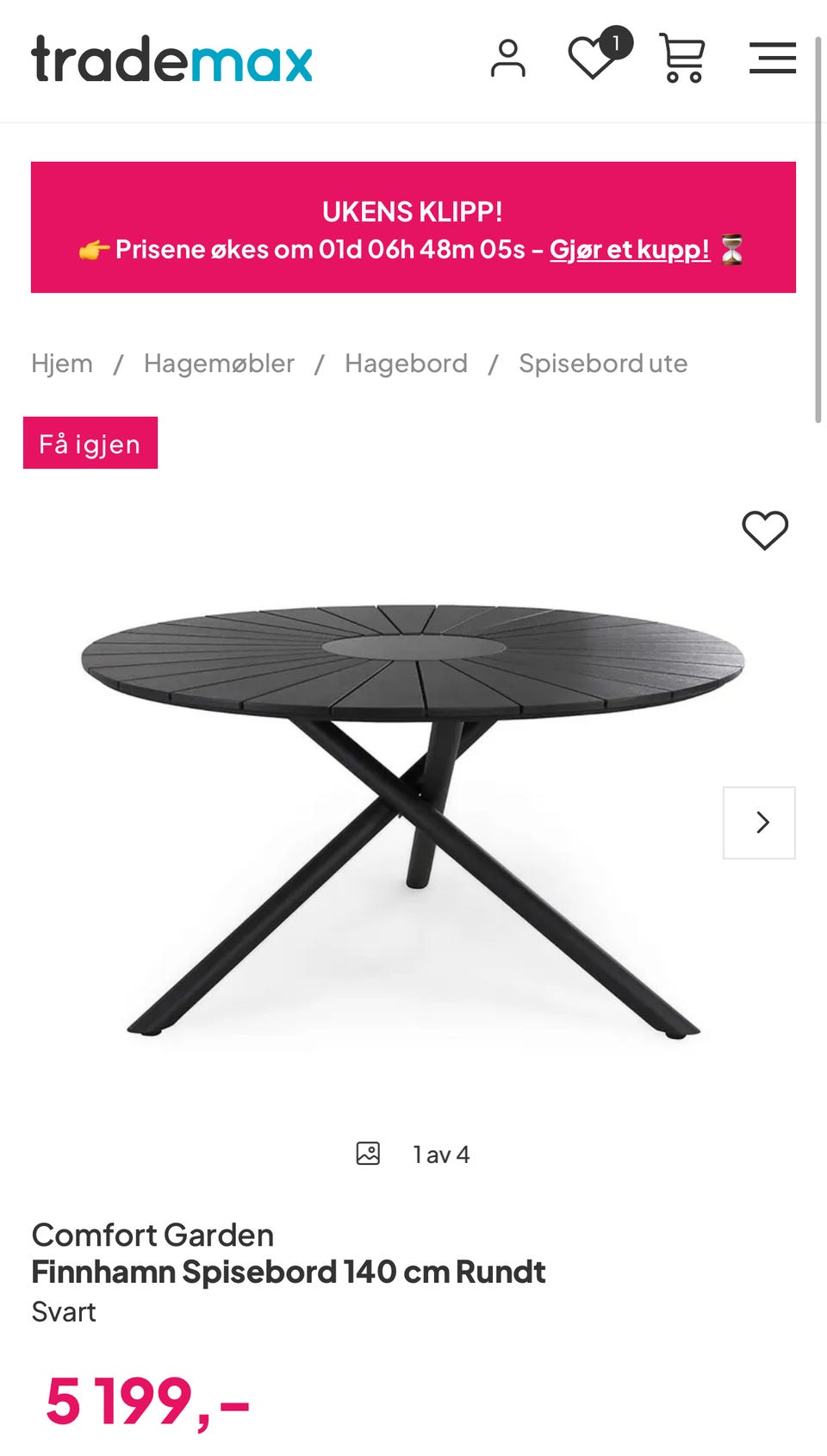Open the hamburger menu
The height and width of the screenshot is (1456, 827).
pyautogui.click(x=772, y=59)
